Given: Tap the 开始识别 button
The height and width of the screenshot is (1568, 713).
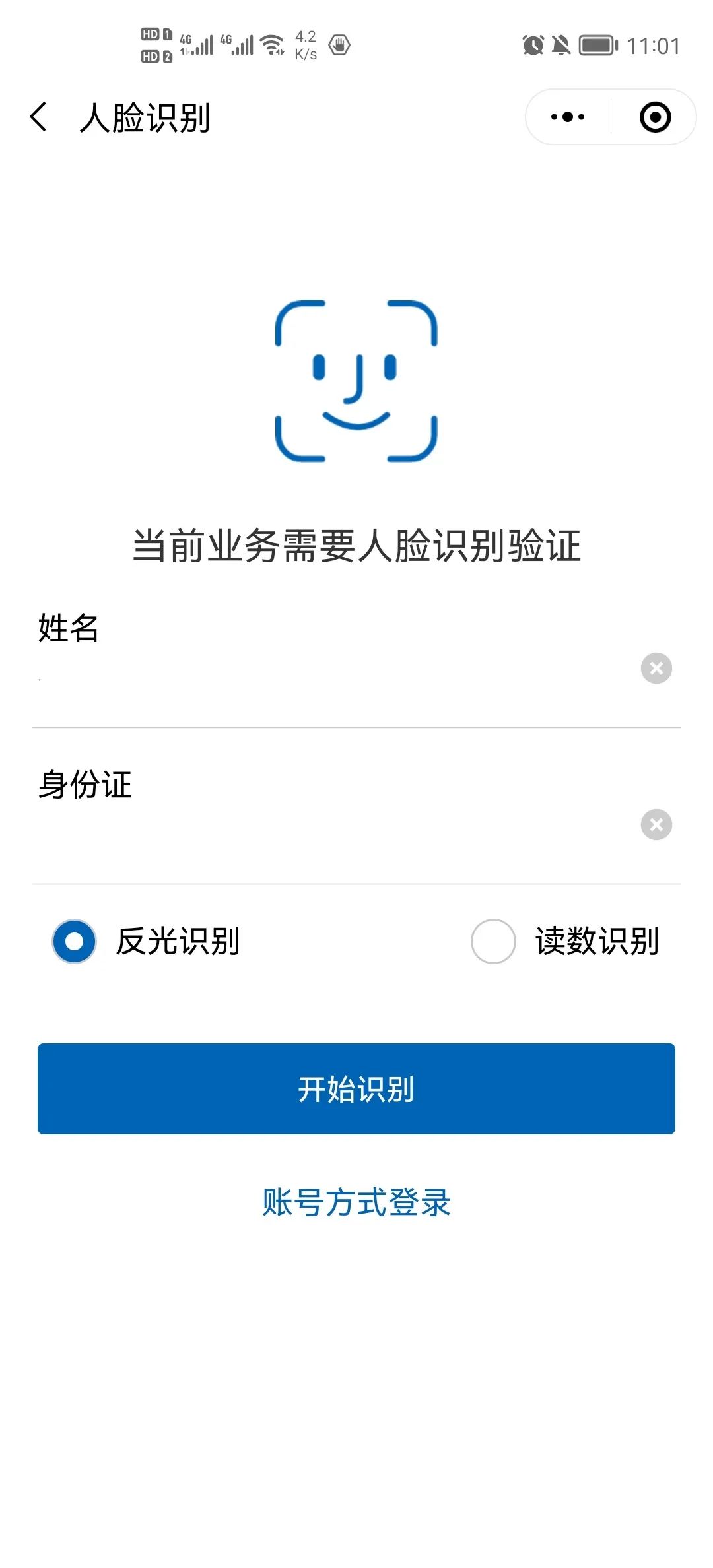Looking at the screenshot, I should 356,1089.
